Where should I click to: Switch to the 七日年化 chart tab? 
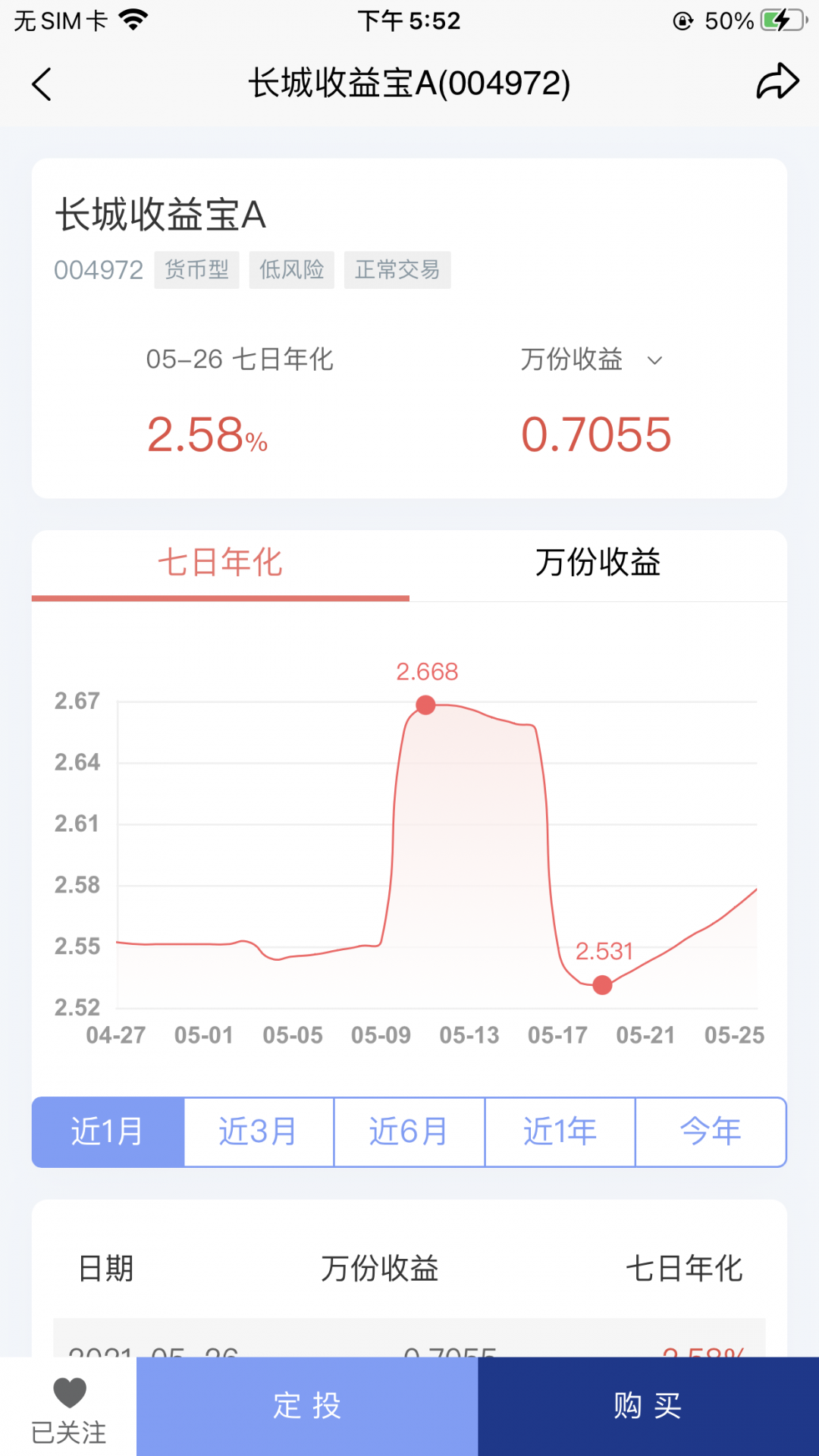click(220, 563)
